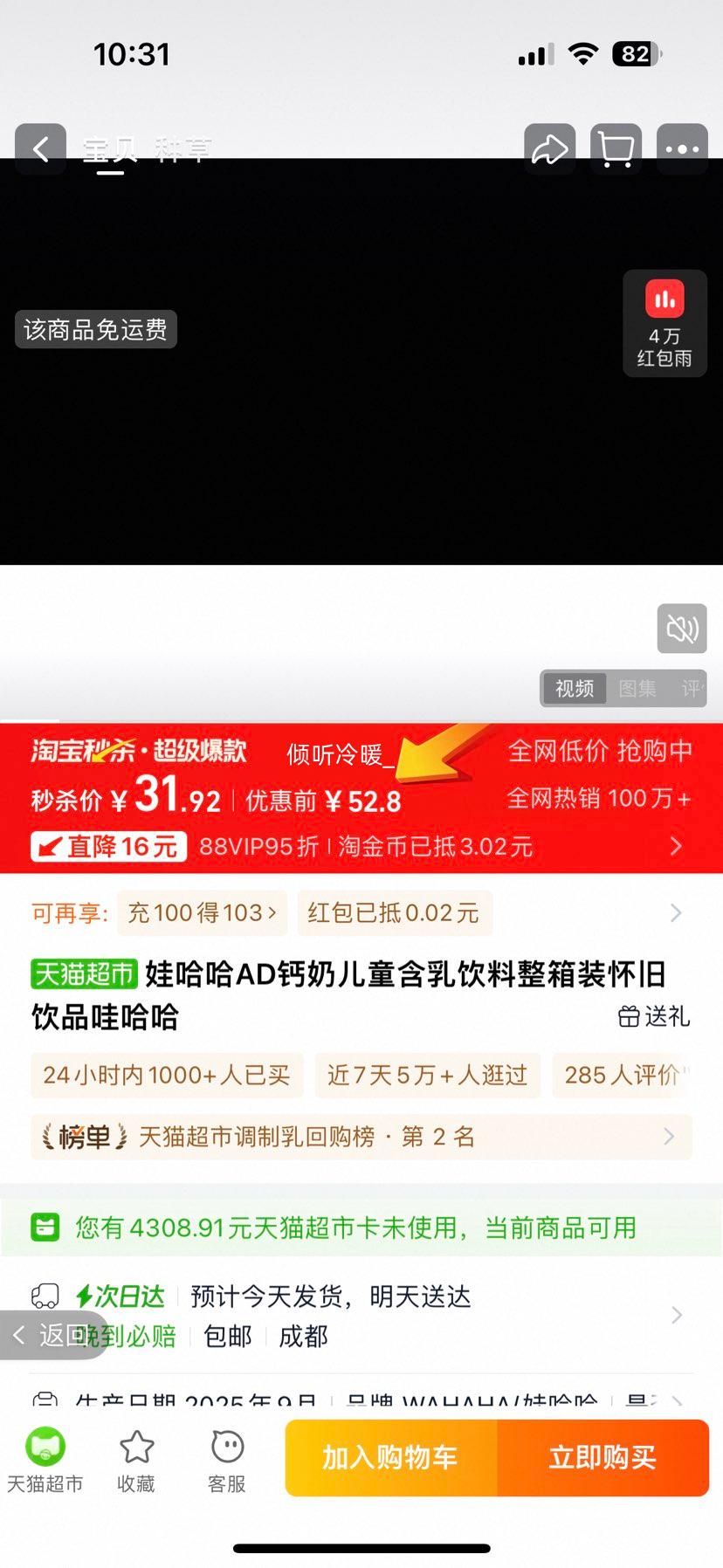This screenshot has height=1568, width=723.
Task: Open the 4万红包雨 widget
Action: point(664,323)
